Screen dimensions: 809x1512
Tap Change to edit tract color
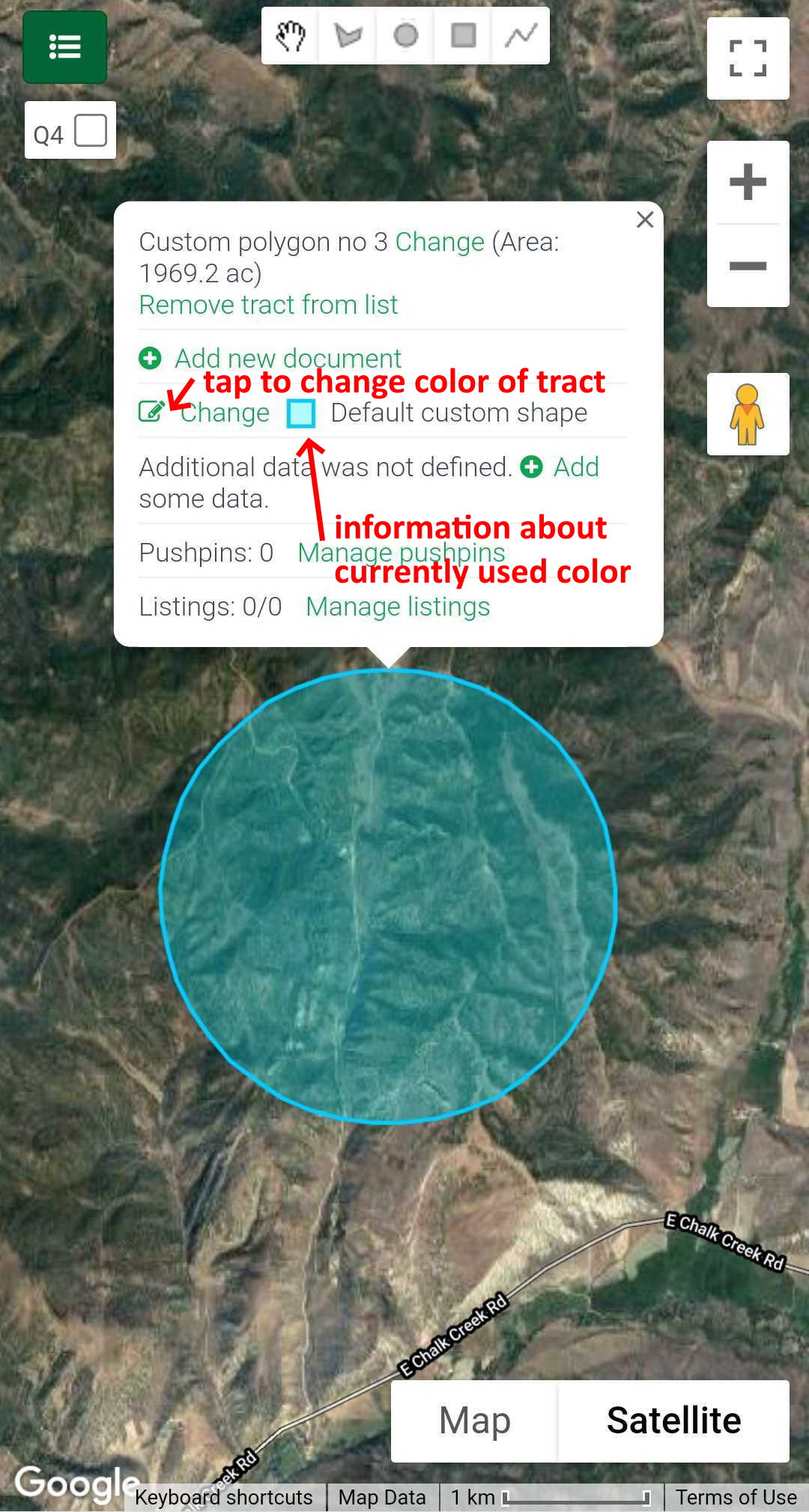(x=225, y=413)
